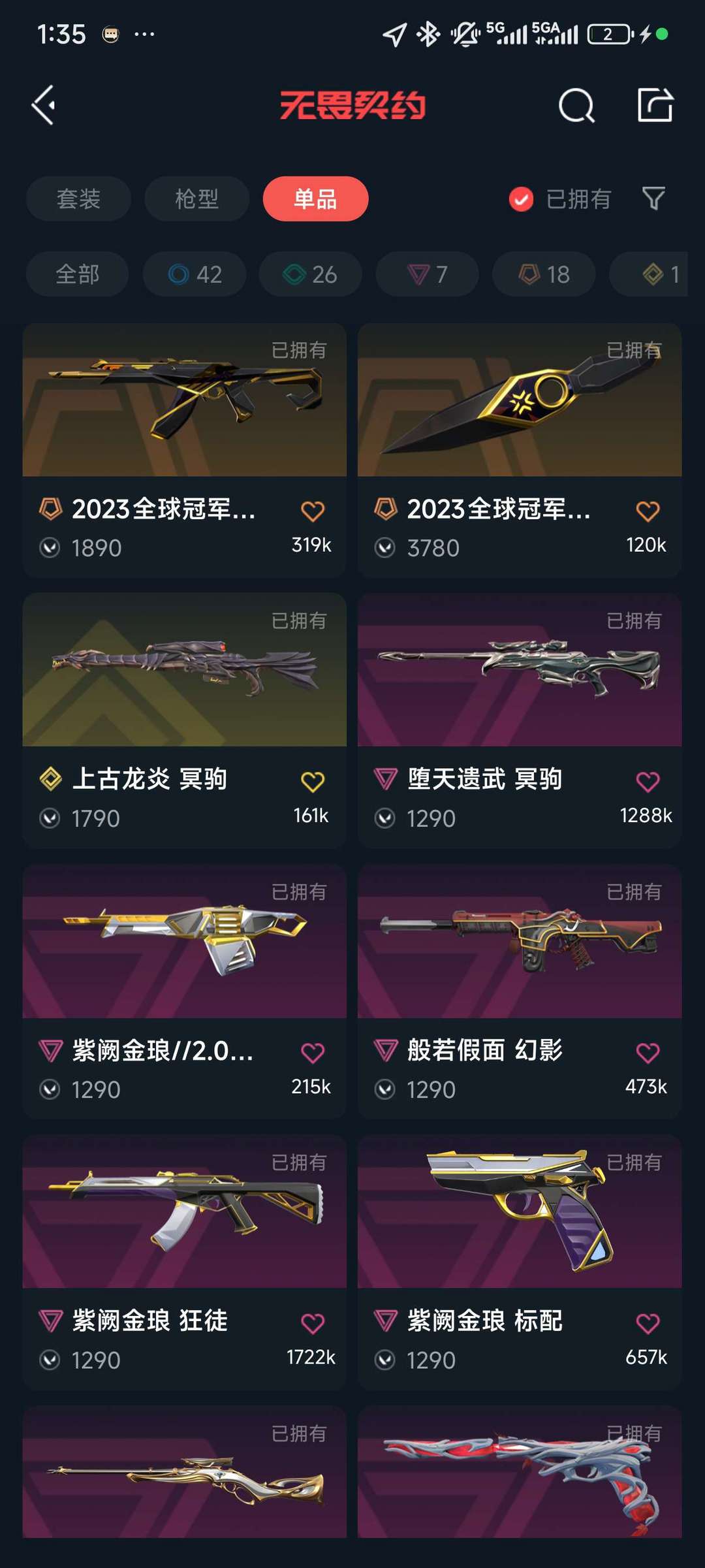
Task: Switch to the 枪型 tab
Action: 196,199
